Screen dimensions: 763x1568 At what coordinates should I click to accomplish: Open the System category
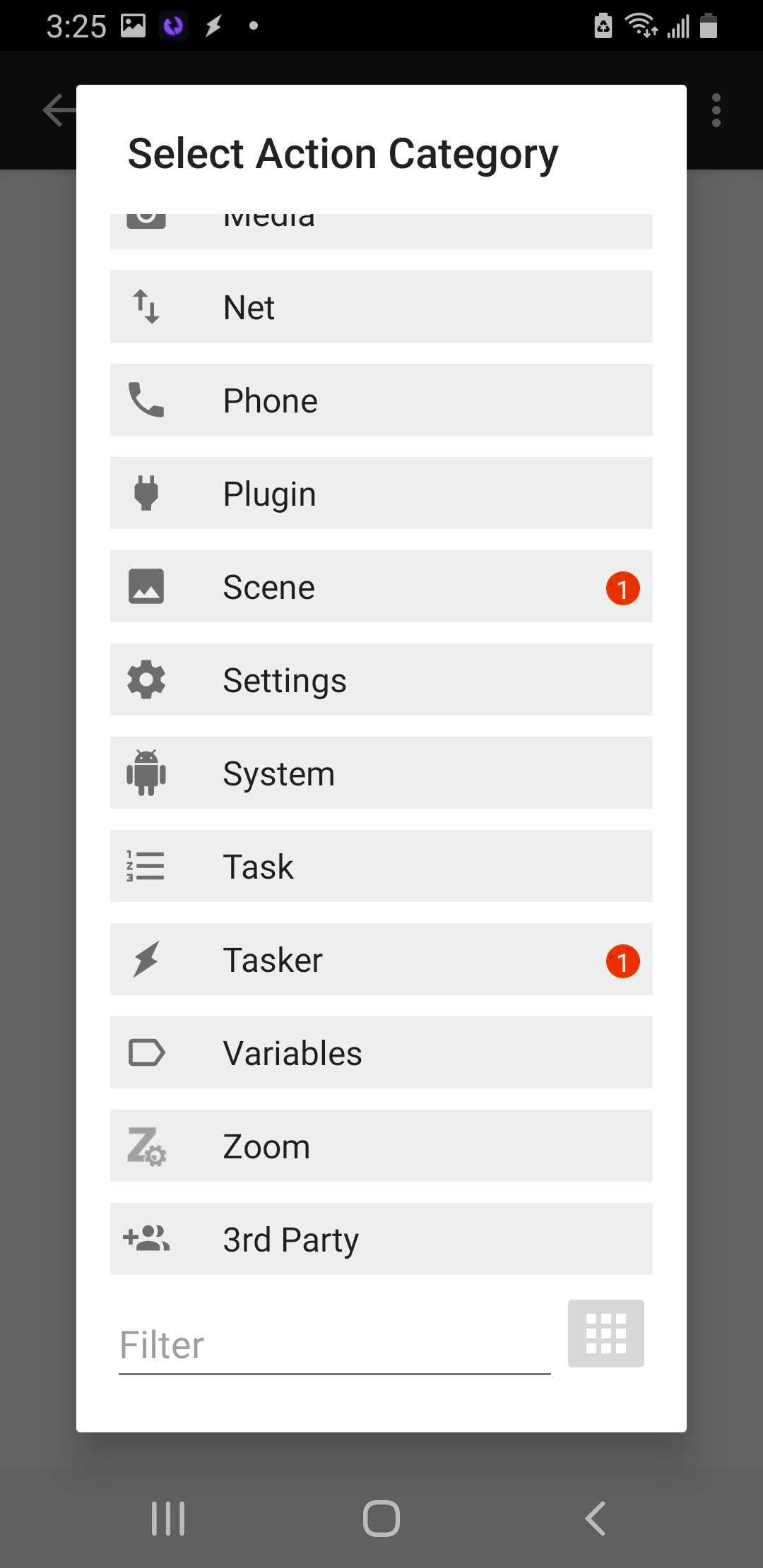coord(381,773)
